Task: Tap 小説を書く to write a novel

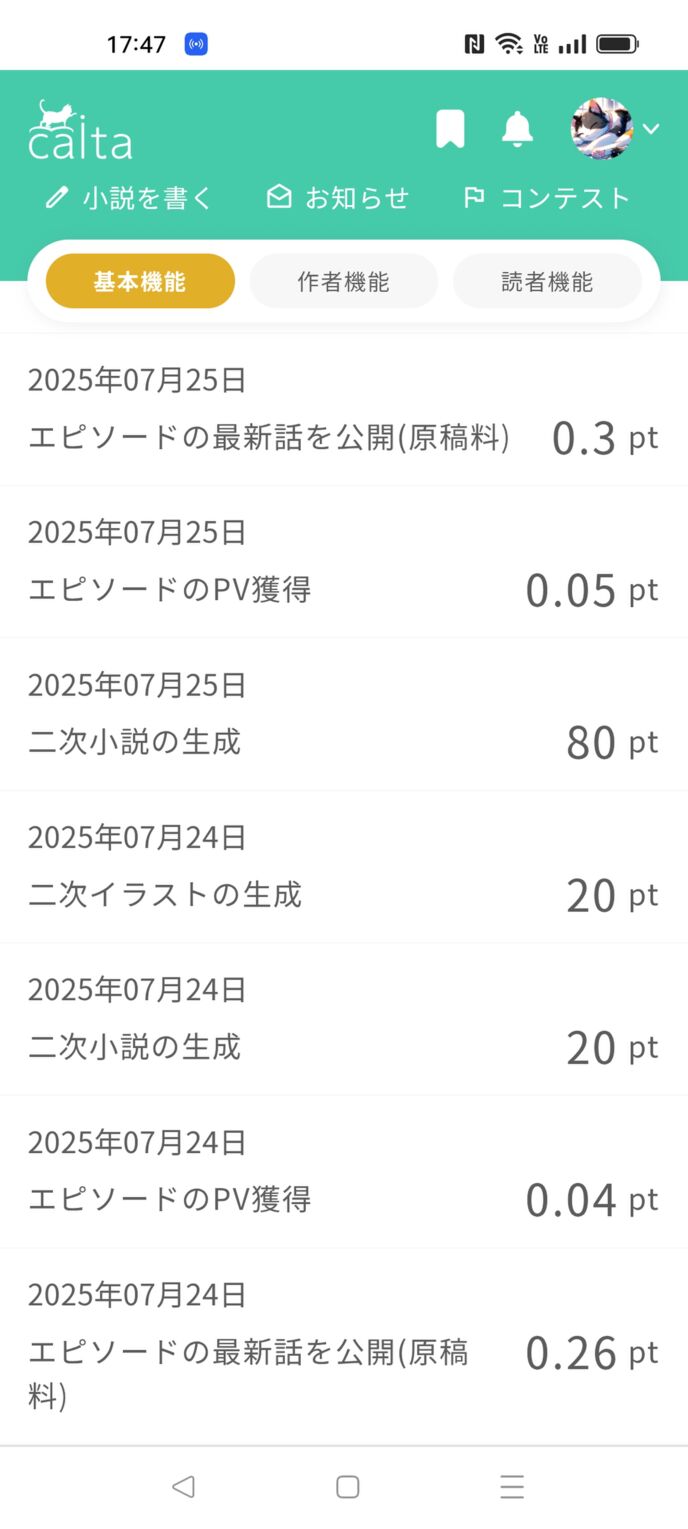Action: [x=130, y=198]
